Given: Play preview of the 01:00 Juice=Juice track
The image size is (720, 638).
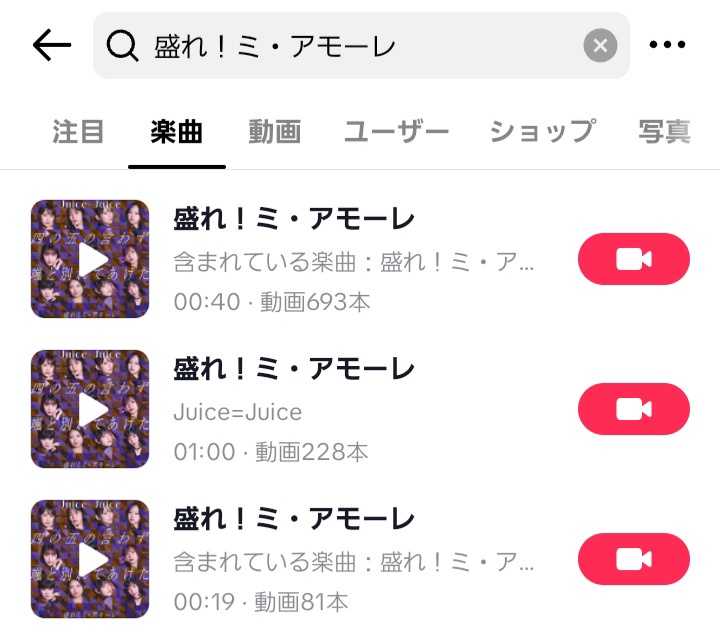Looking at the screenshot, I should (x=90, y=409).
